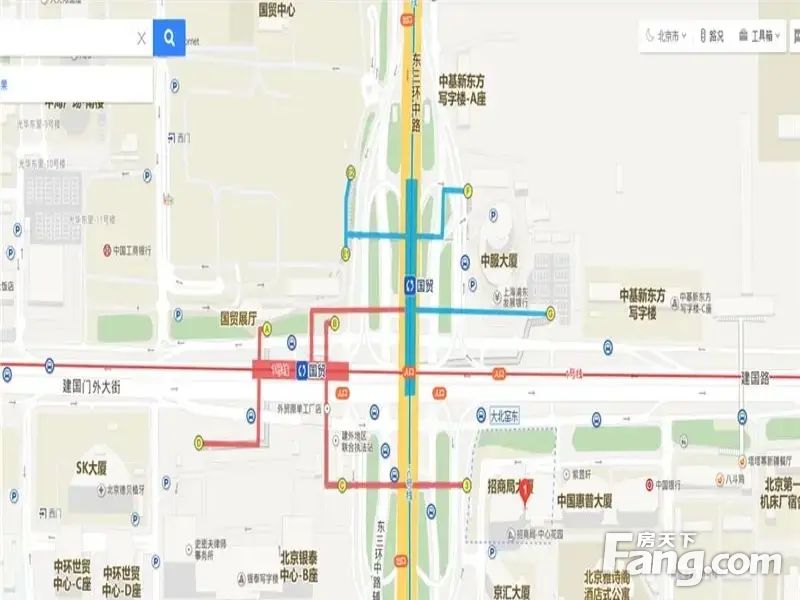Open the 北京市 city dropdown

pyautogui.click(x=668, y=36)
